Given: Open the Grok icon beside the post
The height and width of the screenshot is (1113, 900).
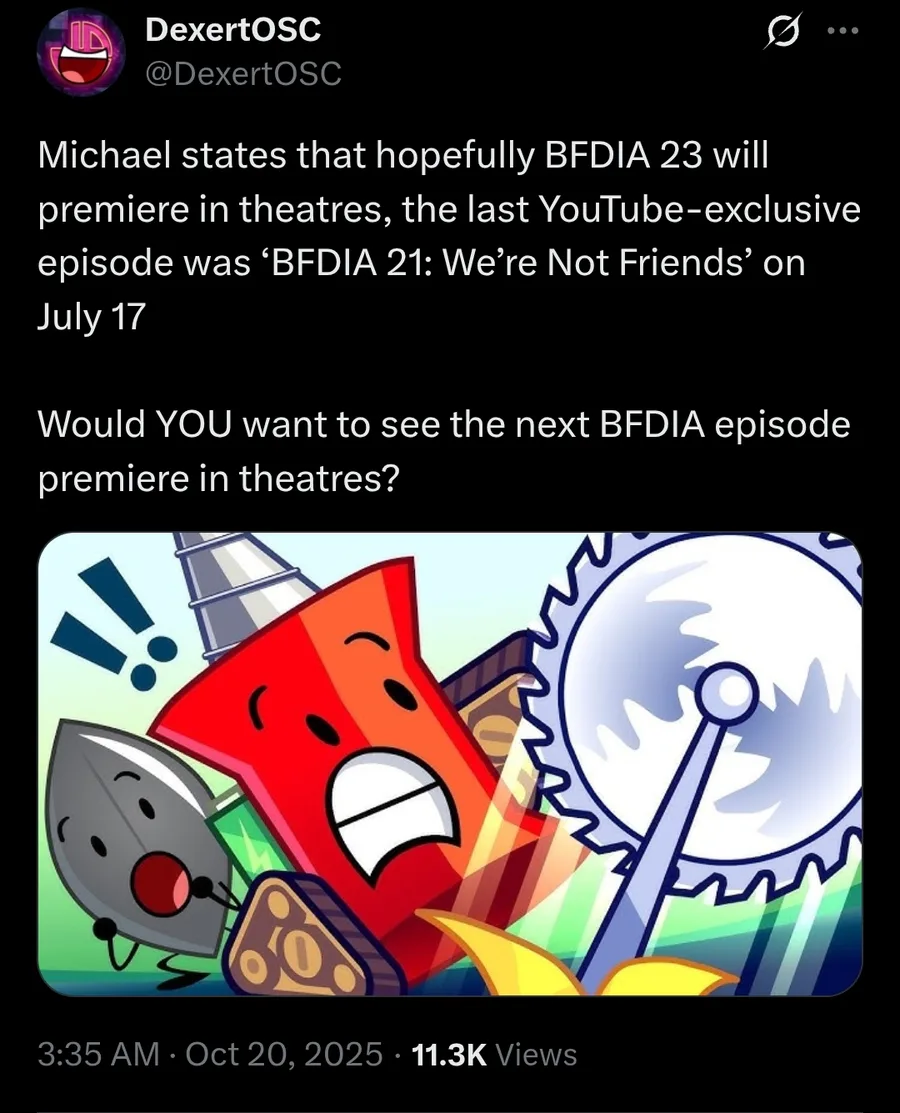Looking at the screenshot, I should (777, 34).
